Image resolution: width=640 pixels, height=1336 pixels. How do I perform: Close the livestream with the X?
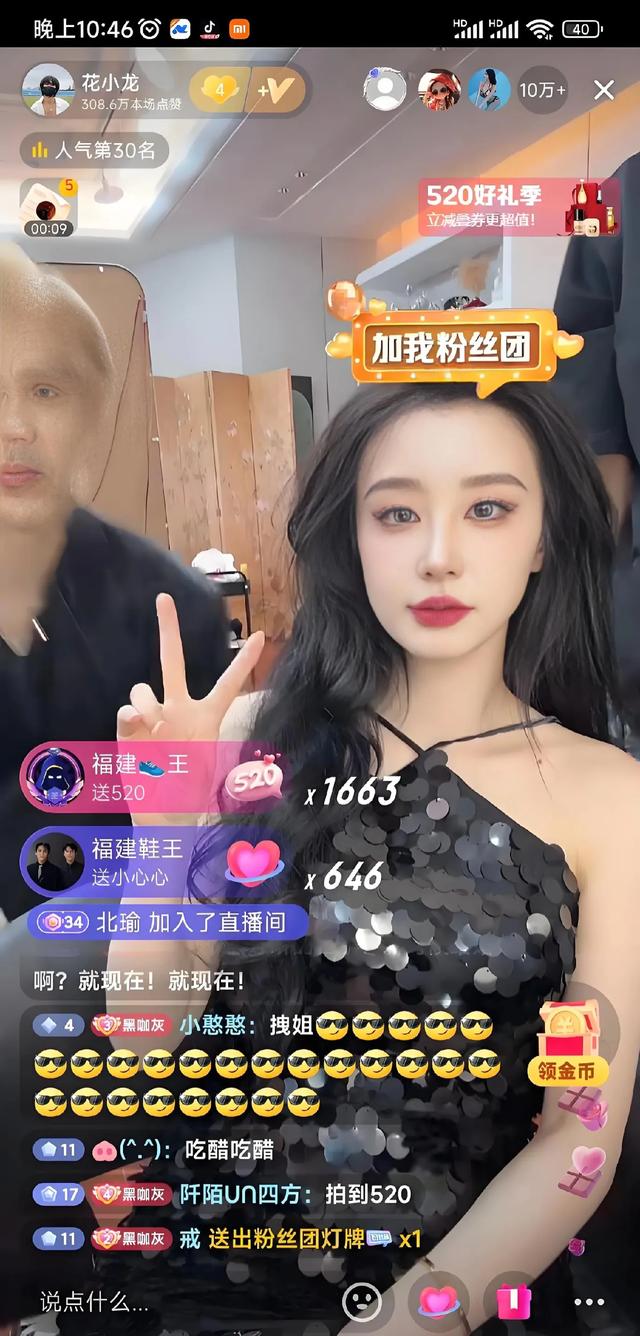click(604, 91)
